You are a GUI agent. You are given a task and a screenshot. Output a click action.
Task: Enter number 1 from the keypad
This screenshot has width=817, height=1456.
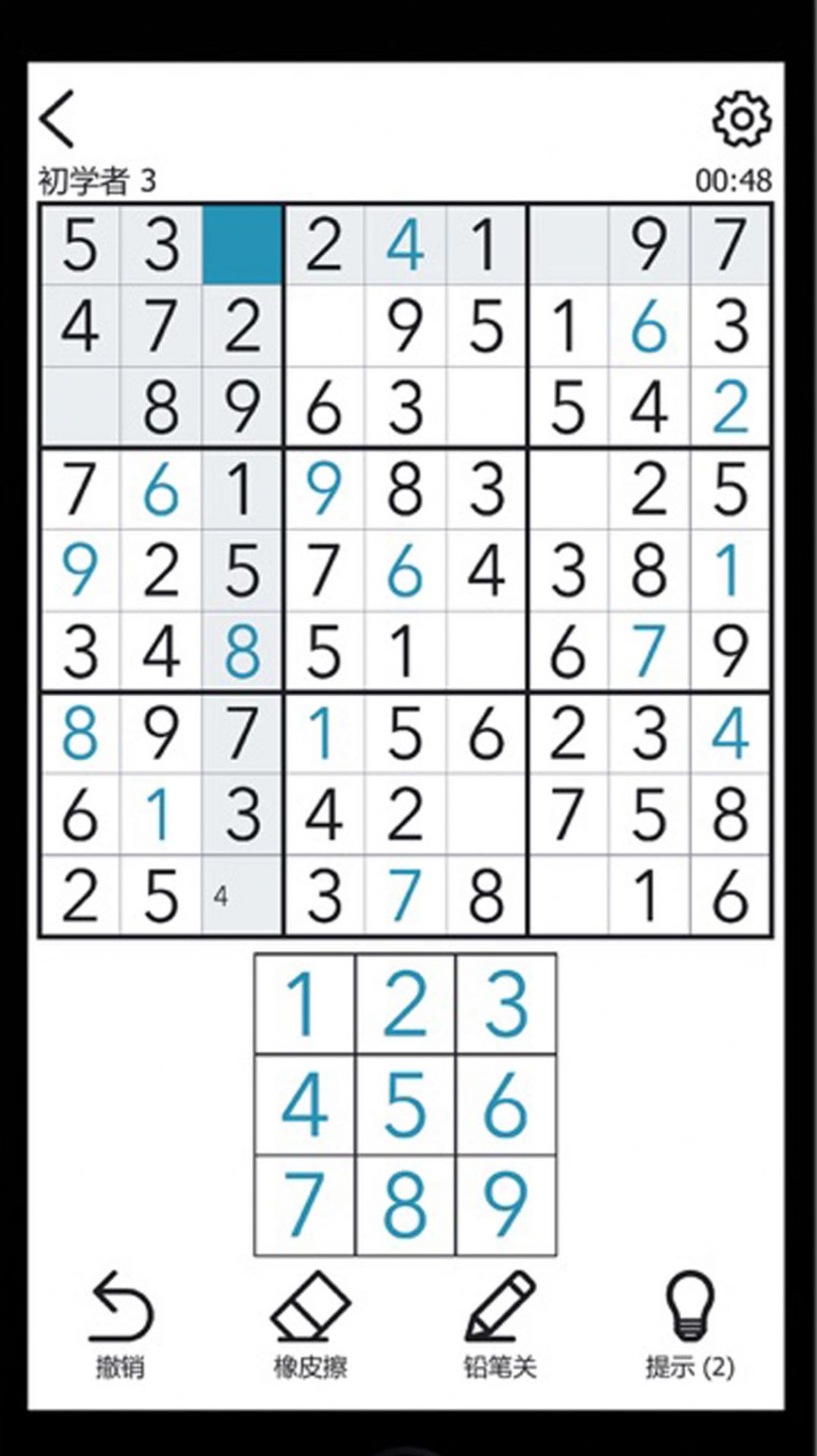tap(304, 1003)
